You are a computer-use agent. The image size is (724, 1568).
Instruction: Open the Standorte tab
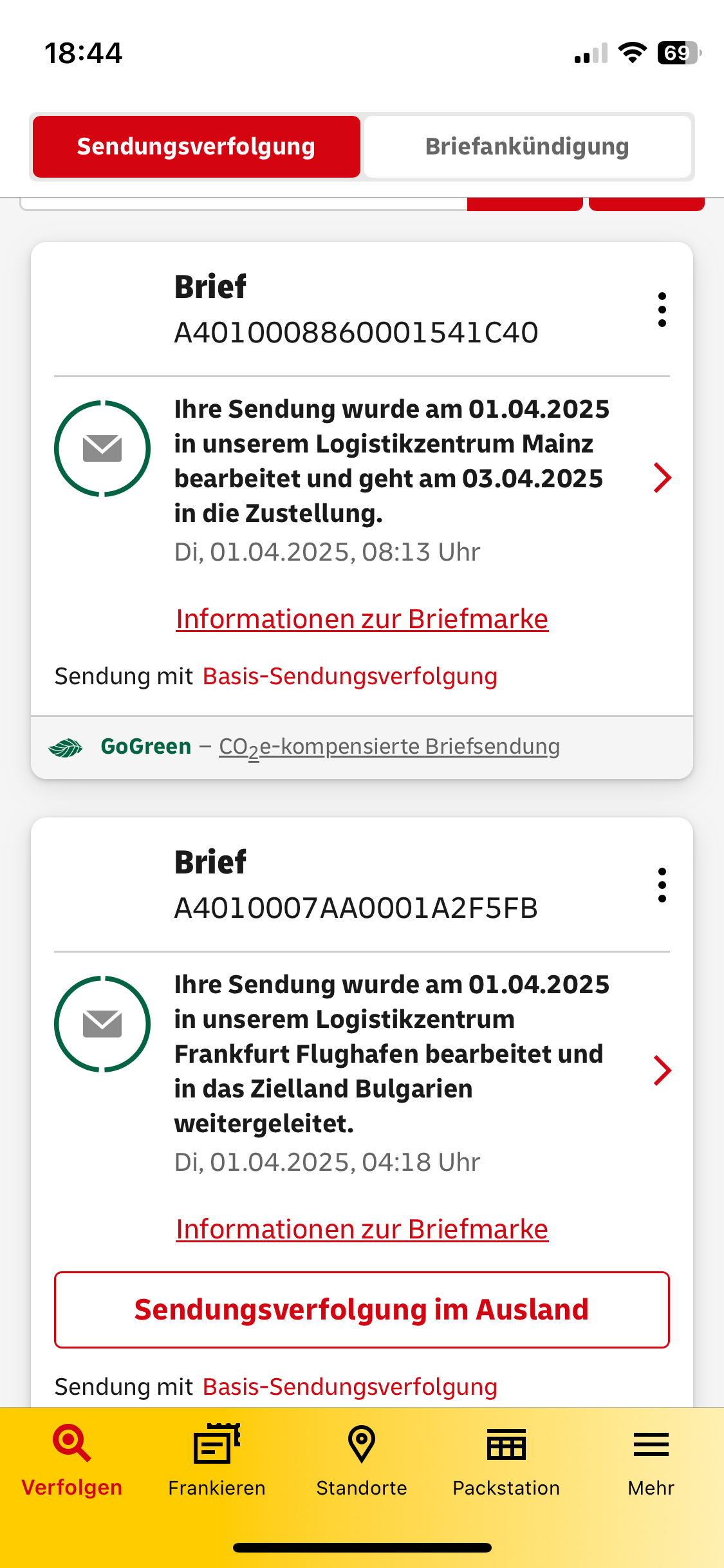(x=362, y=1461)
